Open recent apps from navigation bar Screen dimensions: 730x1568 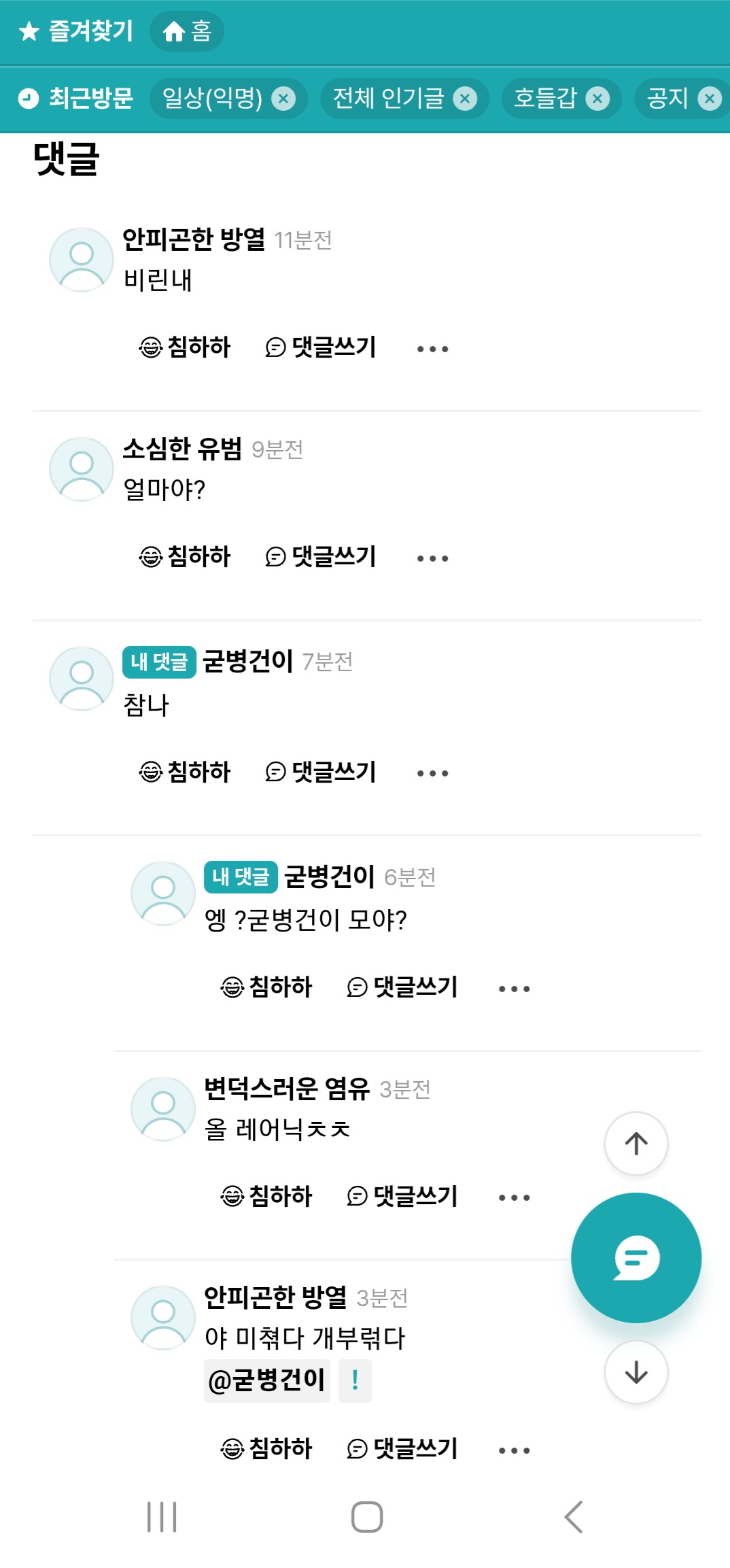162,1517
